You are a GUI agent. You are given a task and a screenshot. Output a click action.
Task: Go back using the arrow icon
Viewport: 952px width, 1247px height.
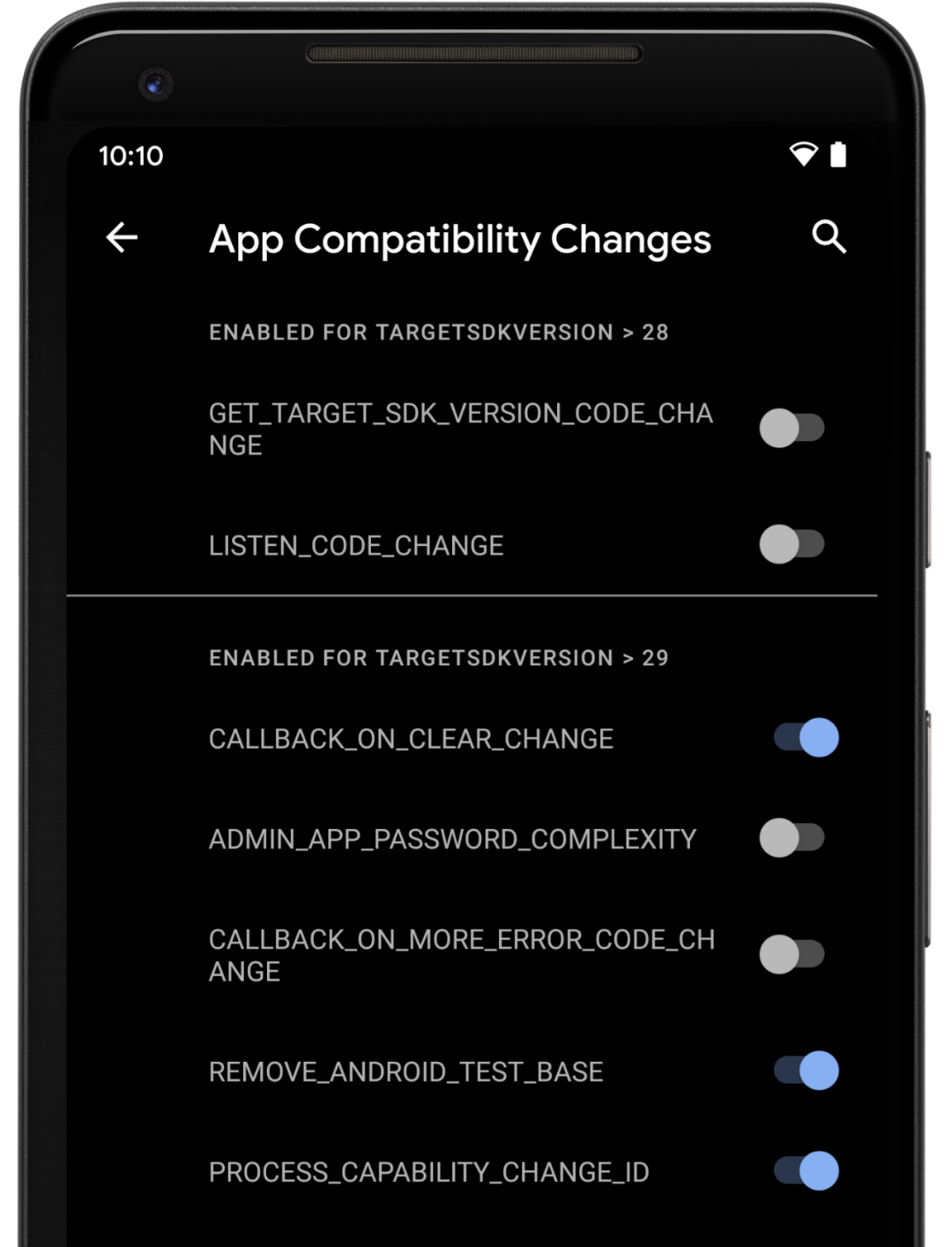pyautogui.click(x=122, y=237)
